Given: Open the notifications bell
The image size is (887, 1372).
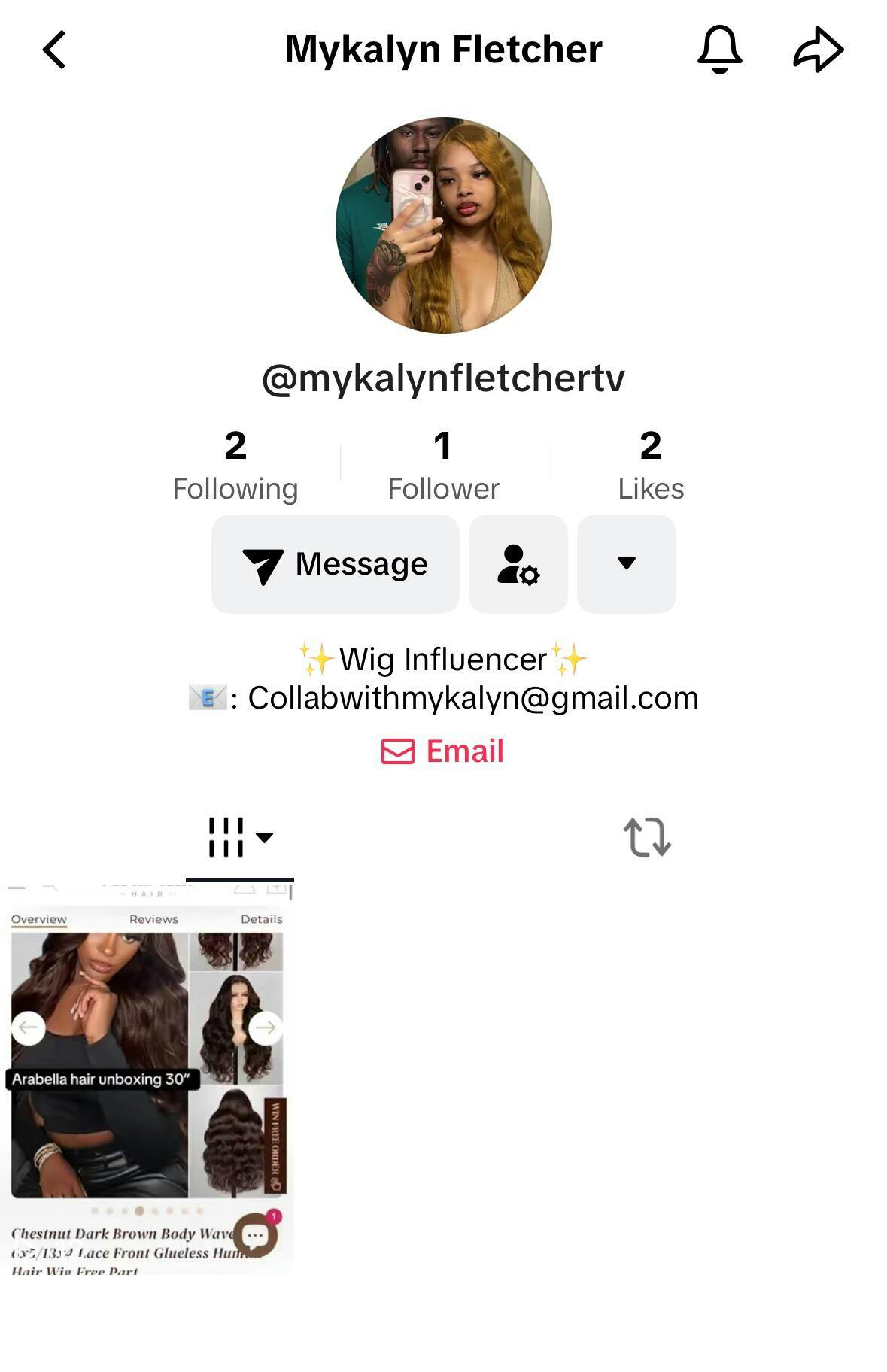Looking at the screenshot, I should (x=719, y=50).
